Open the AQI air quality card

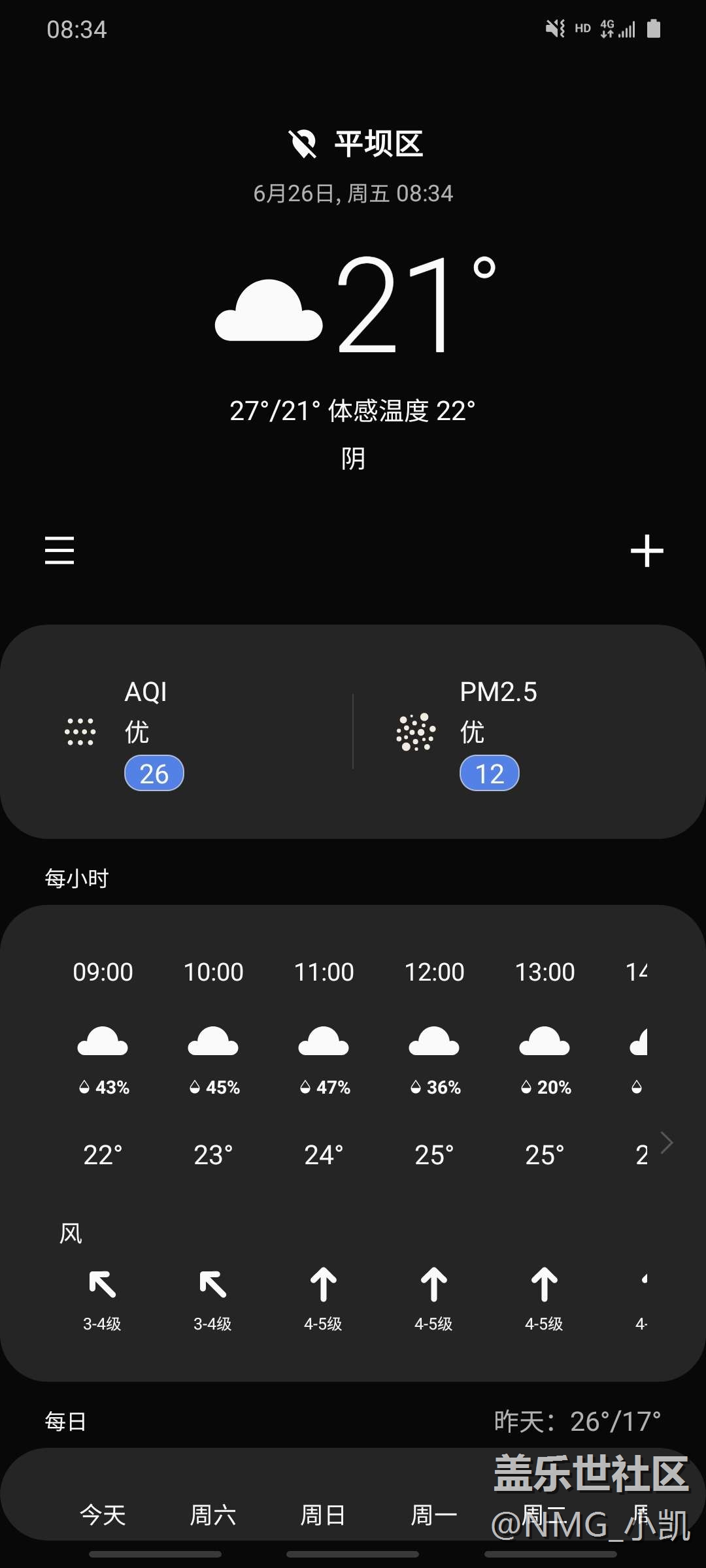click(176, 732)
